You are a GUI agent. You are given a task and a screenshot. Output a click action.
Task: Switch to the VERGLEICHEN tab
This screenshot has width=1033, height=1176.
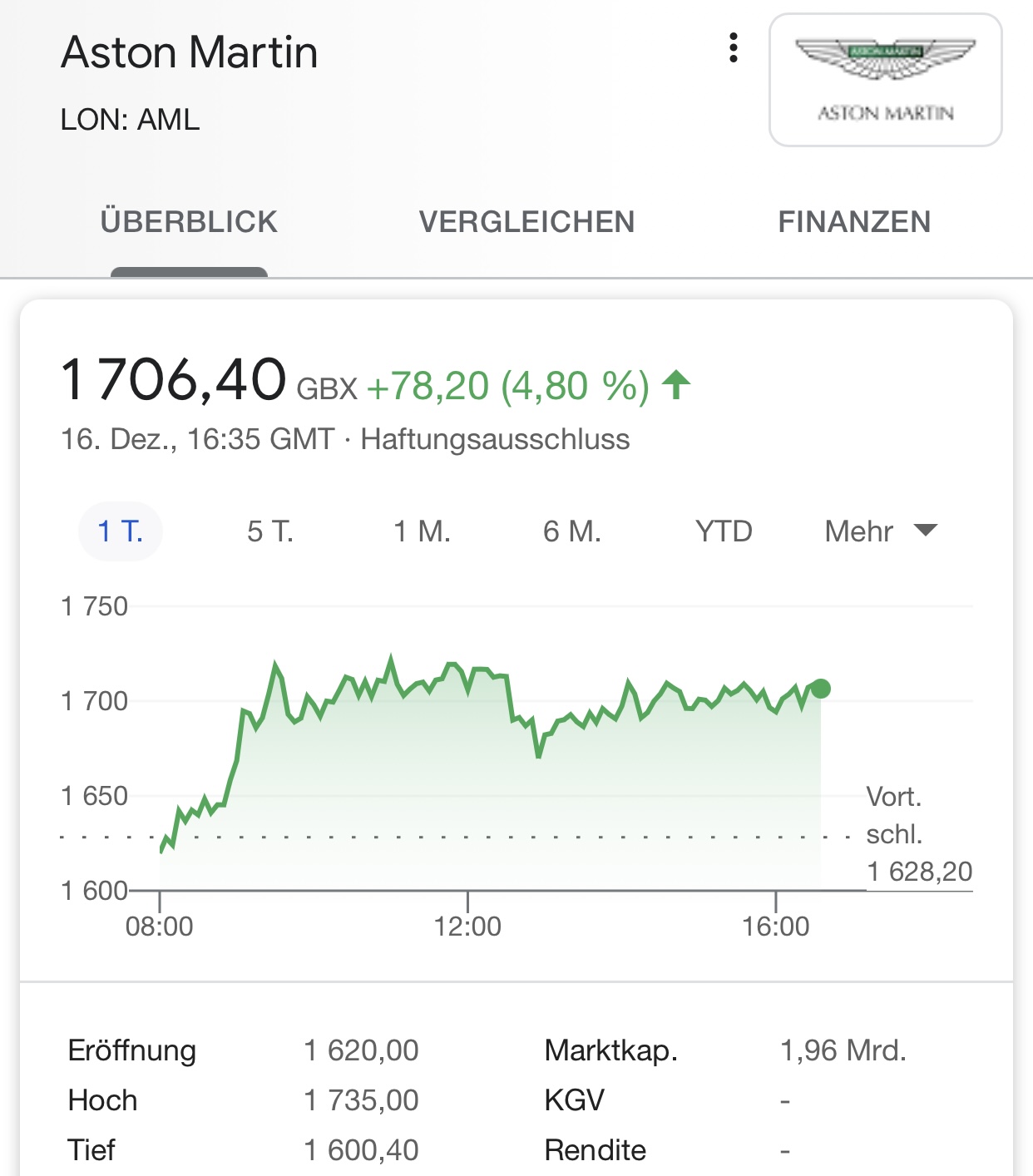(526, 222)
